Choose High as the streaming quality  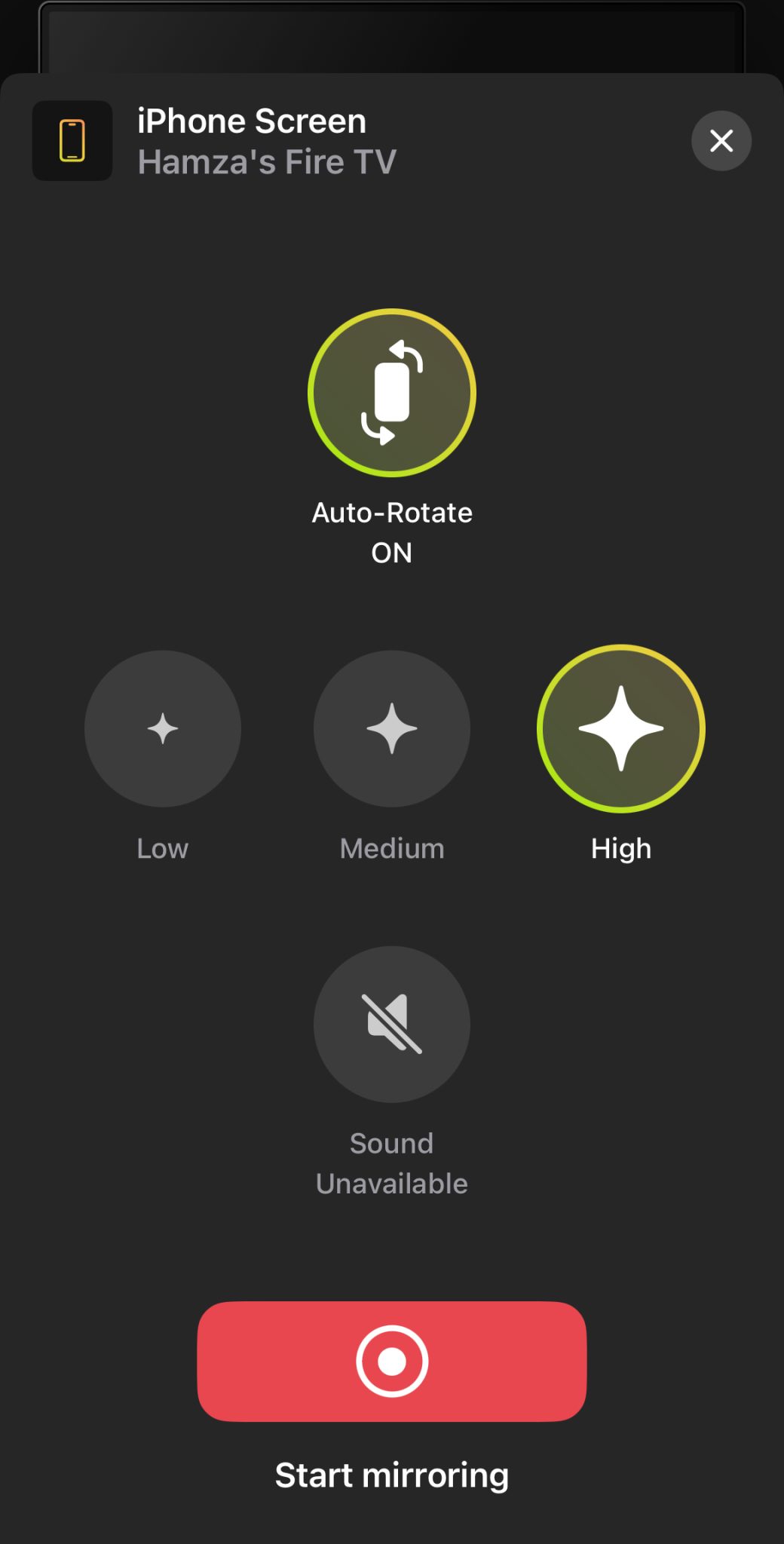(620, 728)
